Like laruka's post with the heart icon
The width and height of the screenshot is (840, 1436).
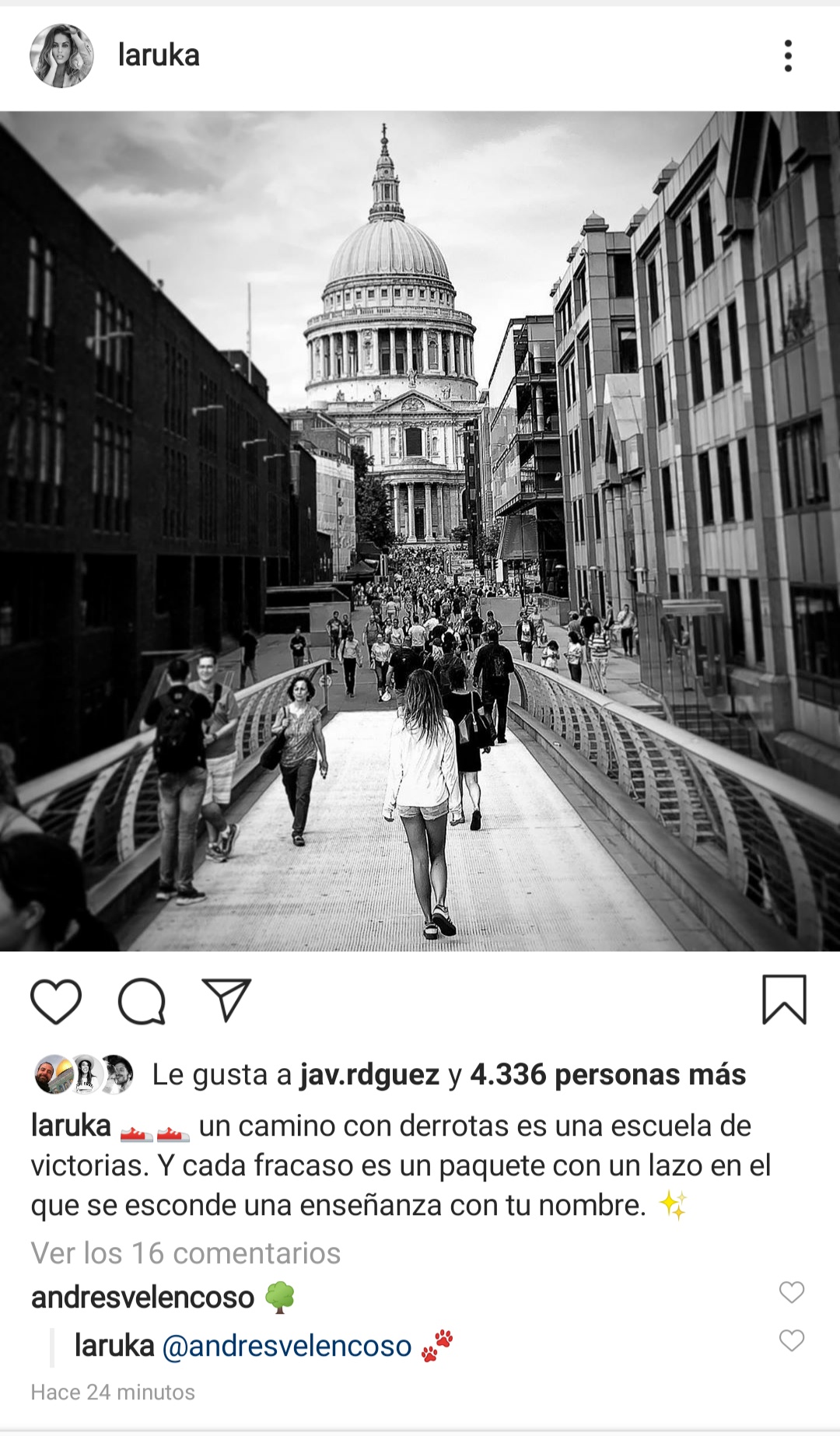[x=56, y=1001]
